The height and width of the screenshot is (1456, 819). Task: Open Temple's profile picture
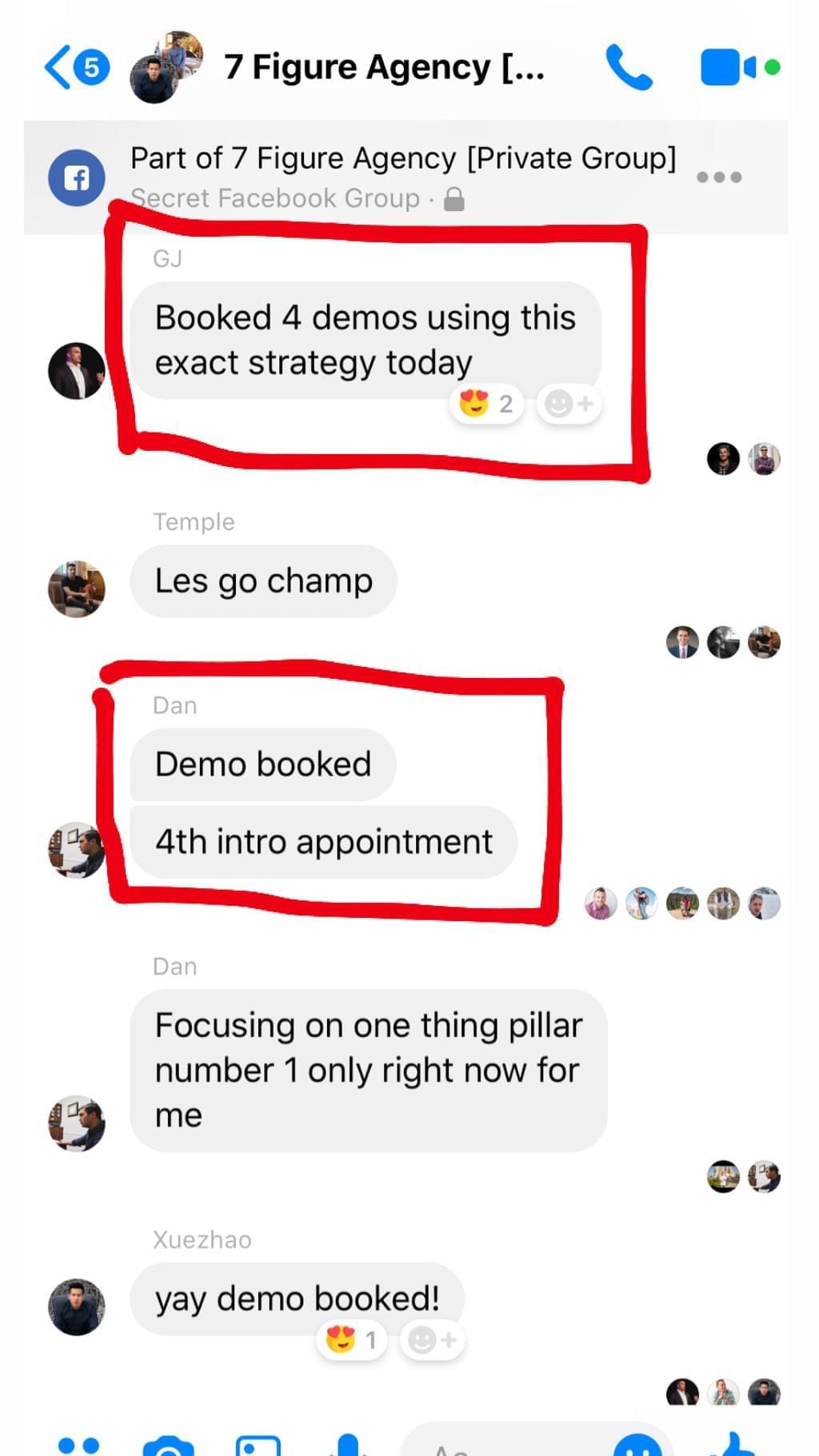[x=76, y=589]
